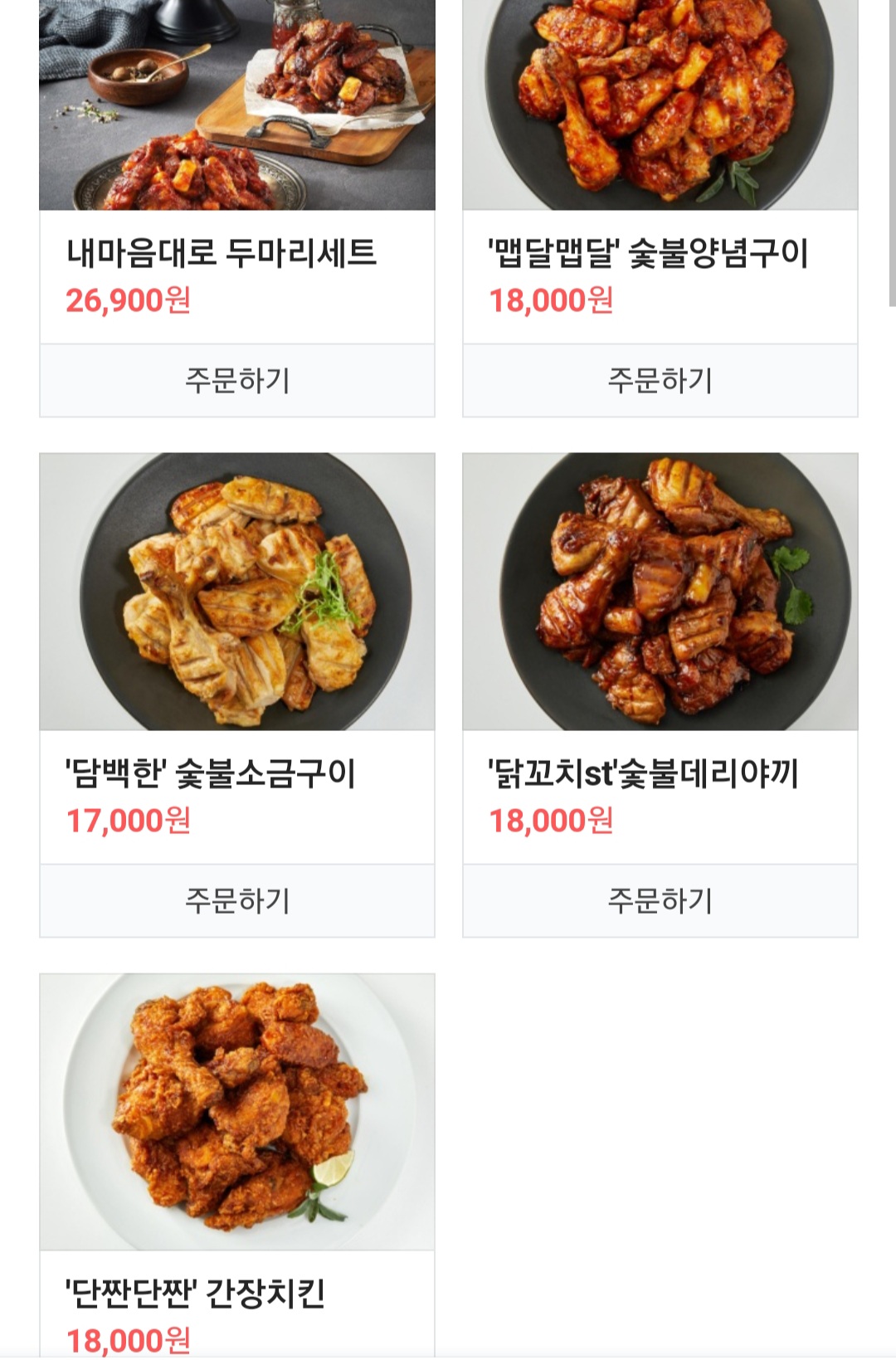Tap 주문하기 for '맵달맵달' 숯불양념구이
This screenshot has height=1360, width=896.
tap(660, 381)
